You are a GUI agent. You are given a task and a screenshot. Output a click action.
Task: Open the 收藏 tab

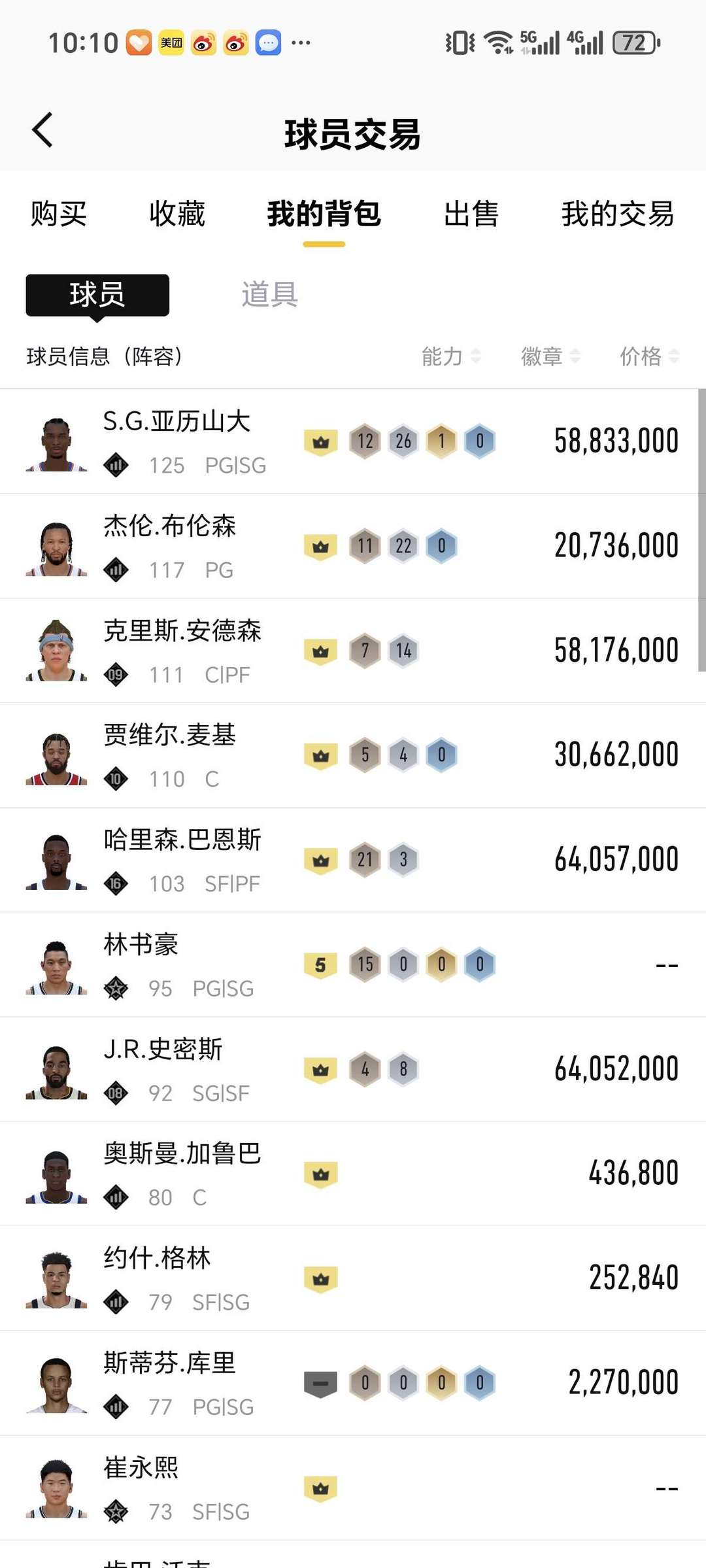tap(176, 214)
